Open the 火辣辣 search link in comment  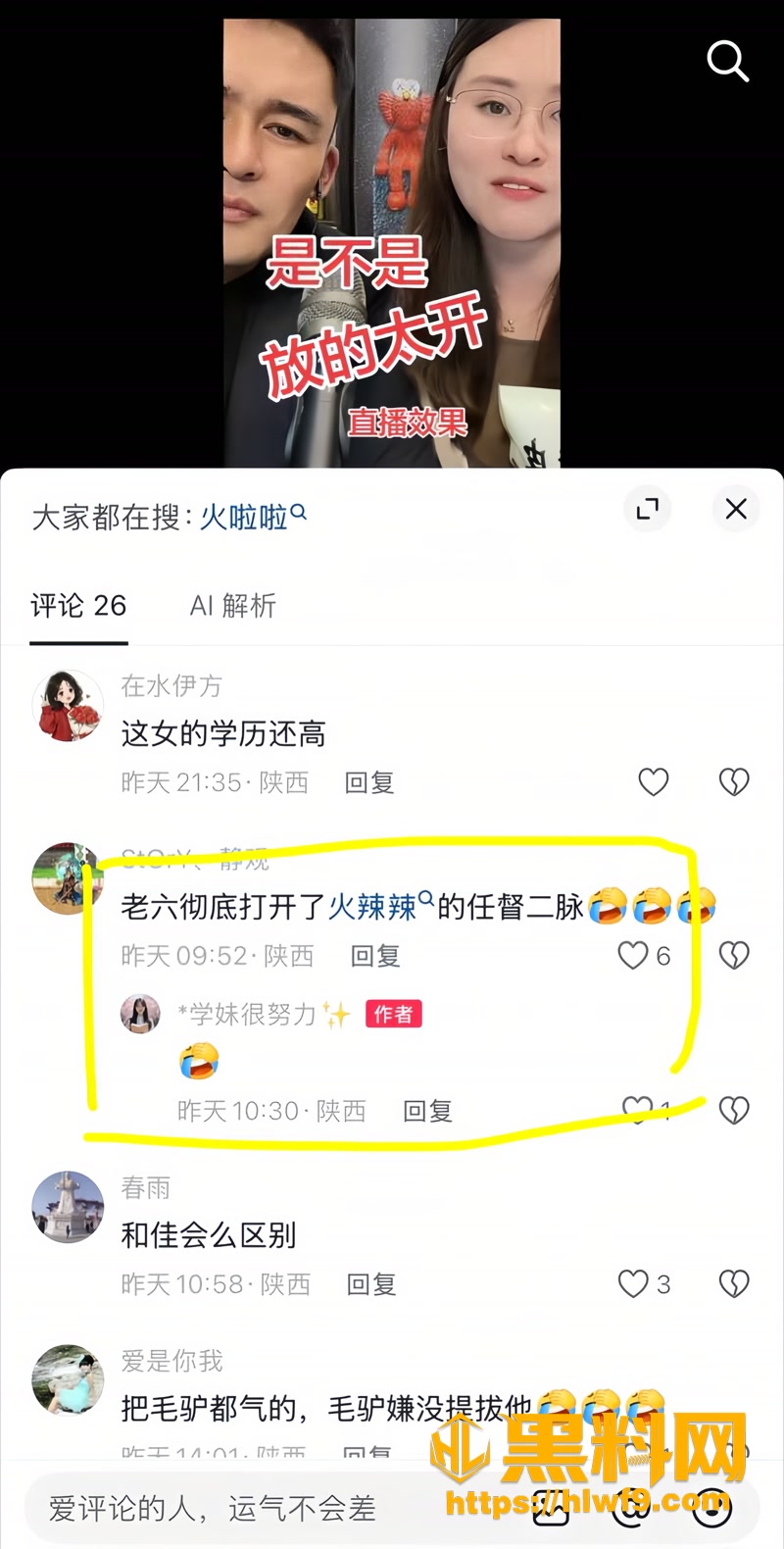[380, 906]
